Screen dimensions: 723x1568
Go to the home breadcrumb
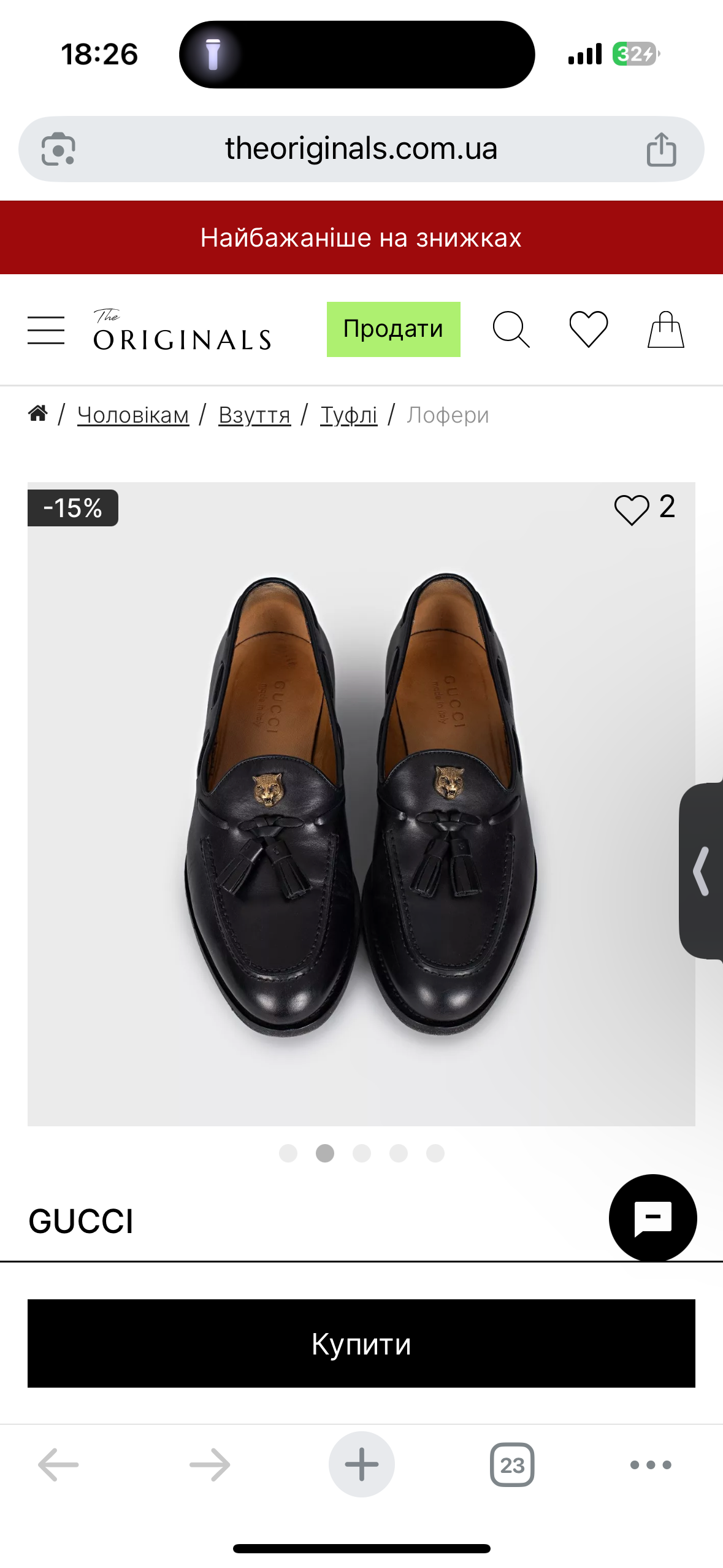coord(38,414)
